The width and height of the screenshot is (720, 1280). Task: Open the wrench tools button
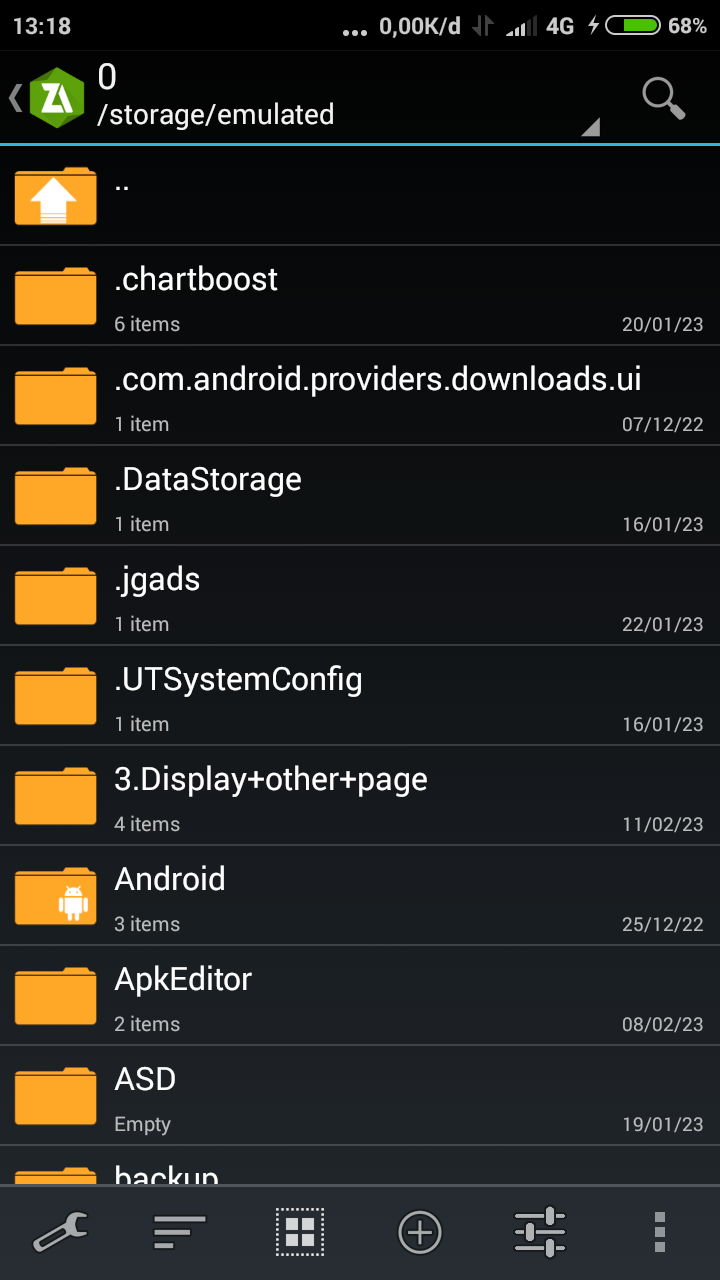click(60, 1232)
